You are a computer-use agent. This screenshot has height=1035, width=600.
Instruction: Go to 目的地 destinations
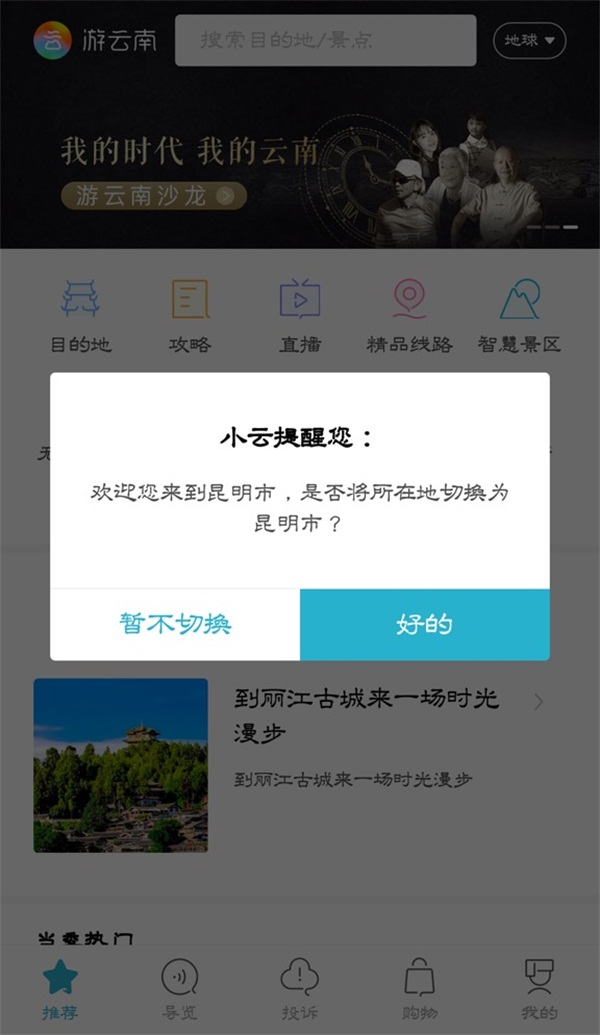coord(81,316)
